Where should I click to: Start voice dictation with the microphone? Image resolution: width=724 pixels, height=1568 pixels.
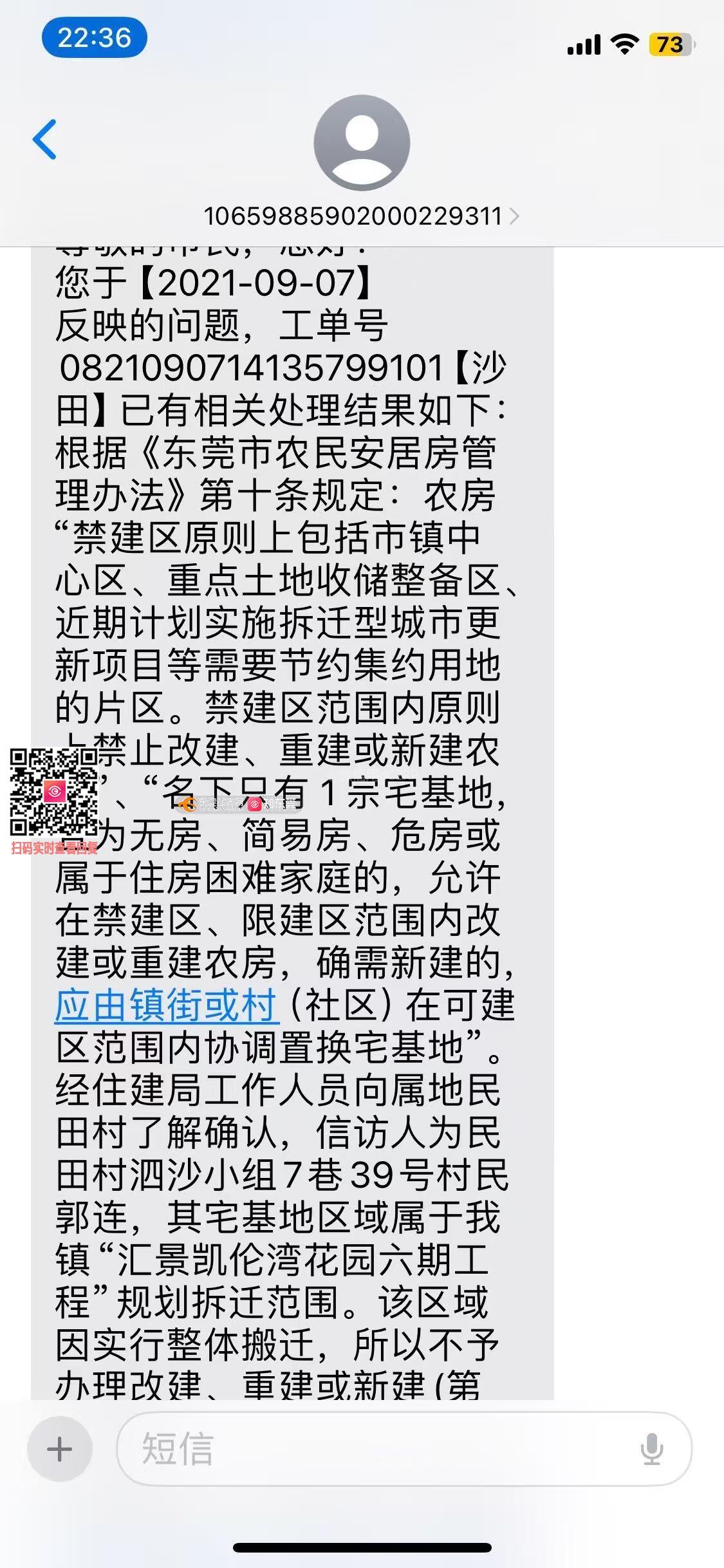651,1450
